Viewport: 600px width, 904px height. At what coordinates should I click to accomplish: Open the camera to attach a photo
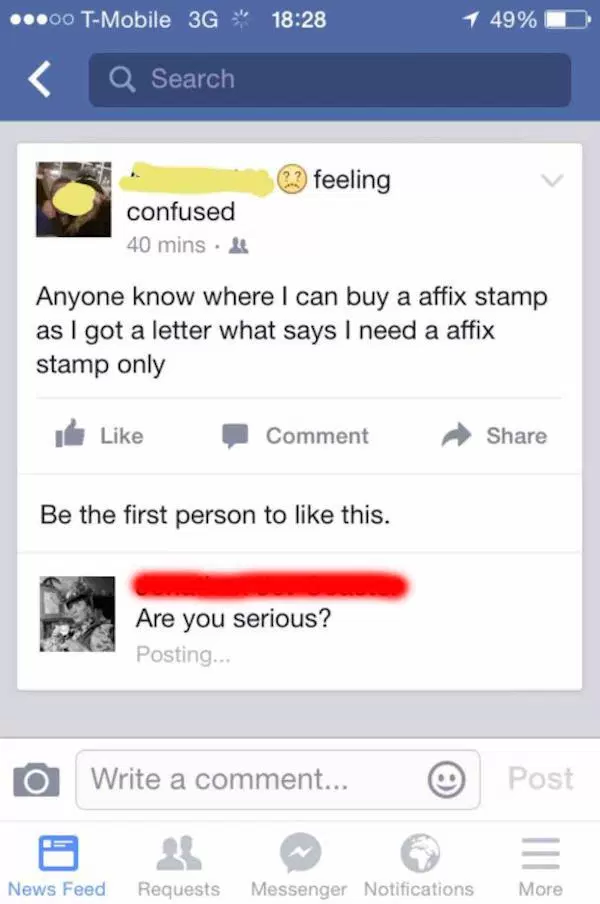point(37,779)
